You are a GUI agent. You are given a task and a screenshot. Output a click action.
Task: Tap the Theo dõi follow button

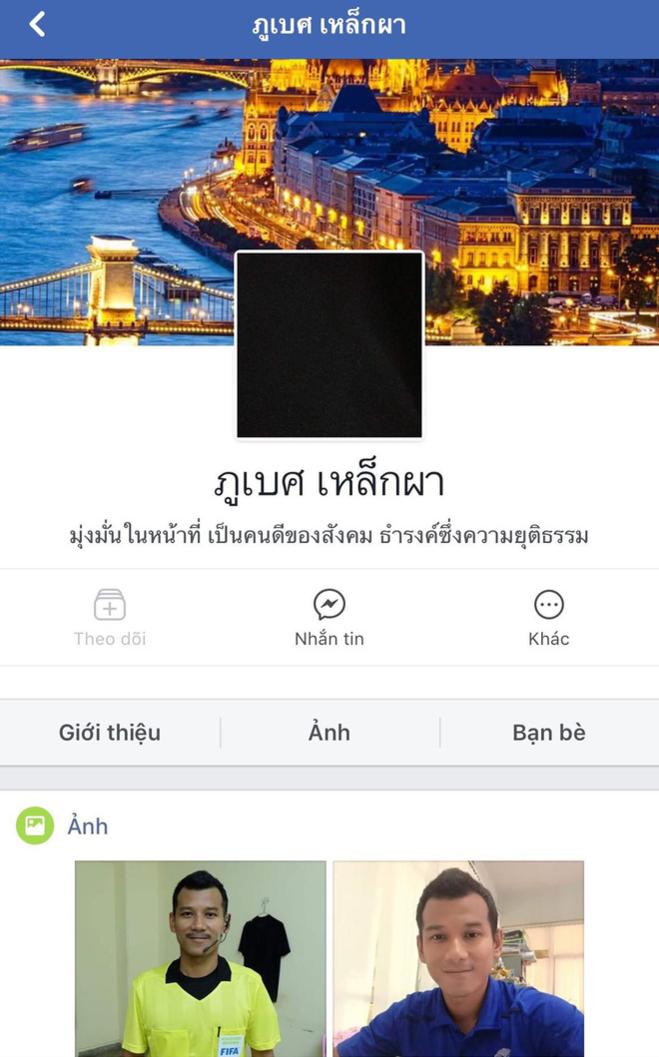[110, 617]
